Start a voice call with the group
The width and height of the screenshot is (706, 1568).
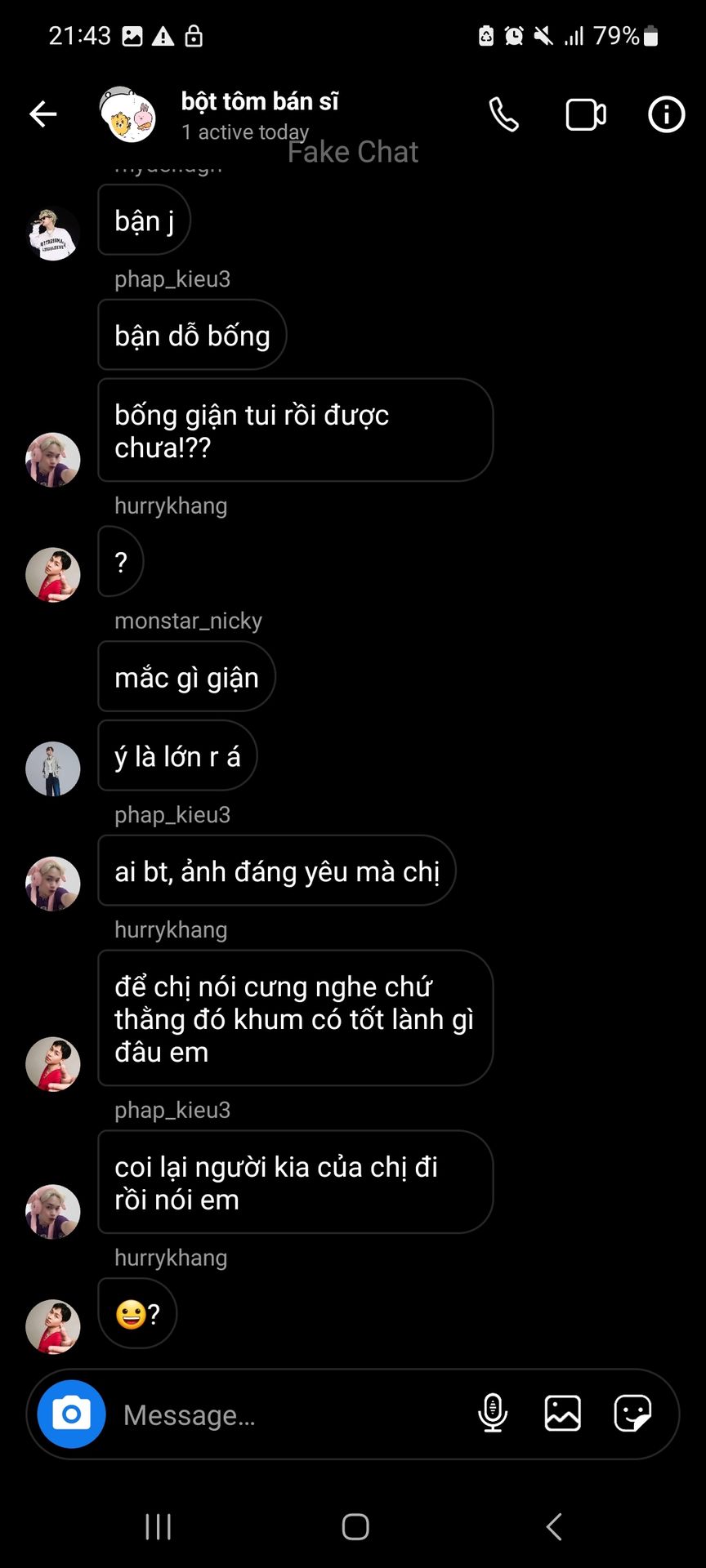tap(504, 115)
